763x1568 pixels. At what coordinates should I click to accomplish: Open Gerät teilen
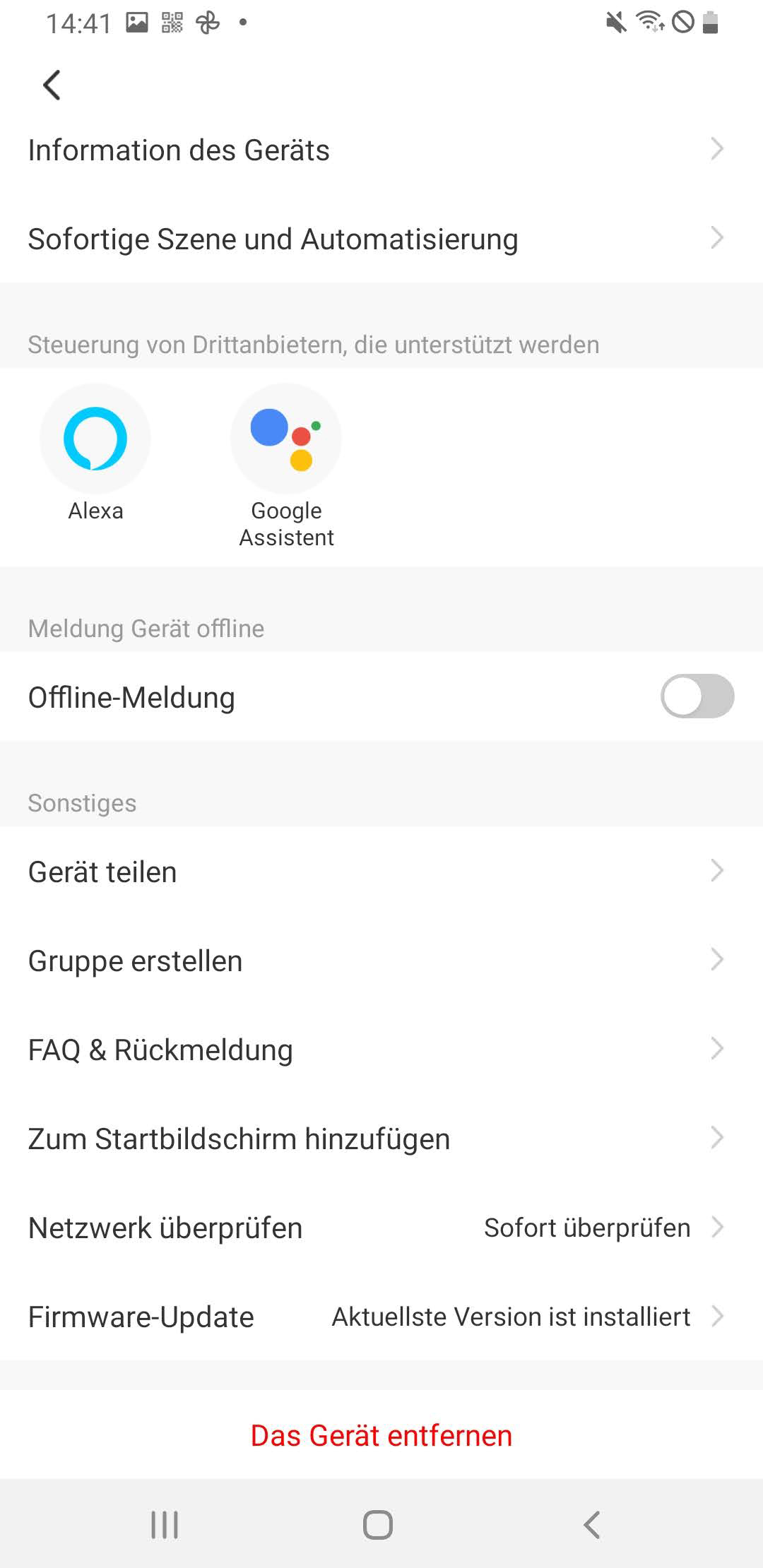pyautogui.click(x=381, y=872)
